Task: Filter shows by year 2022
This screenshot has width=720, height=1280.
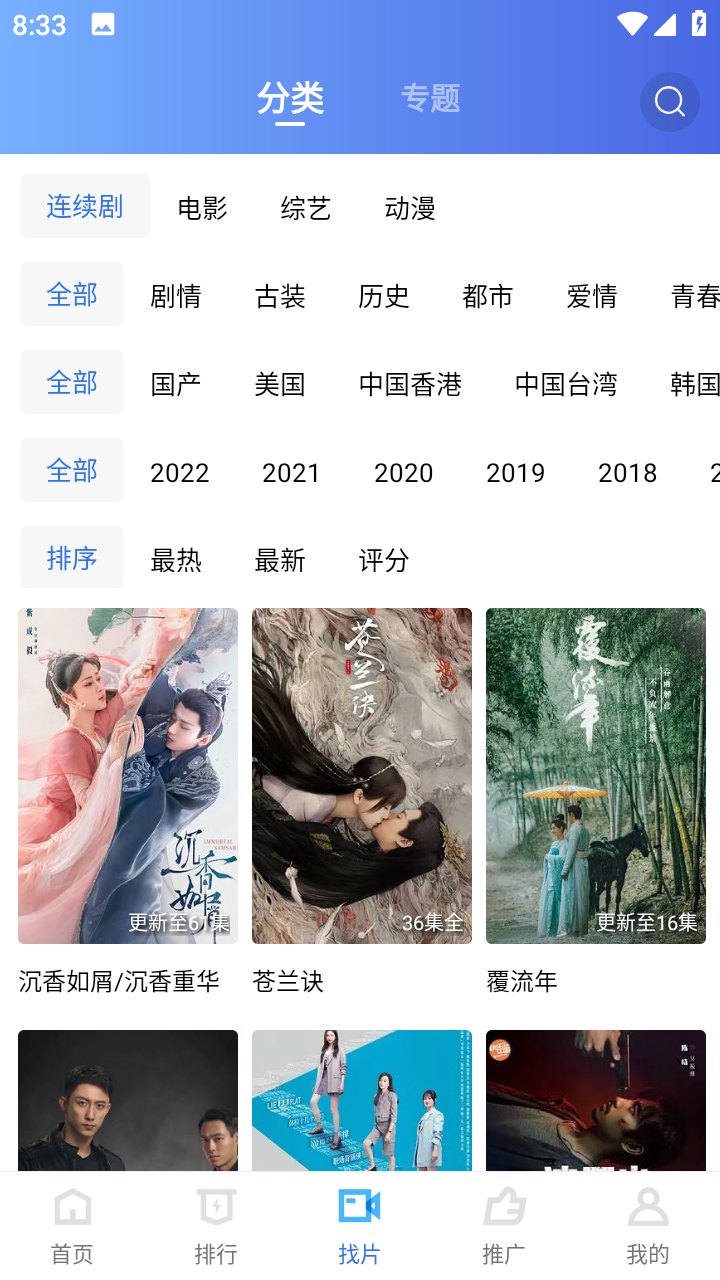Action: tap(180, 472)
